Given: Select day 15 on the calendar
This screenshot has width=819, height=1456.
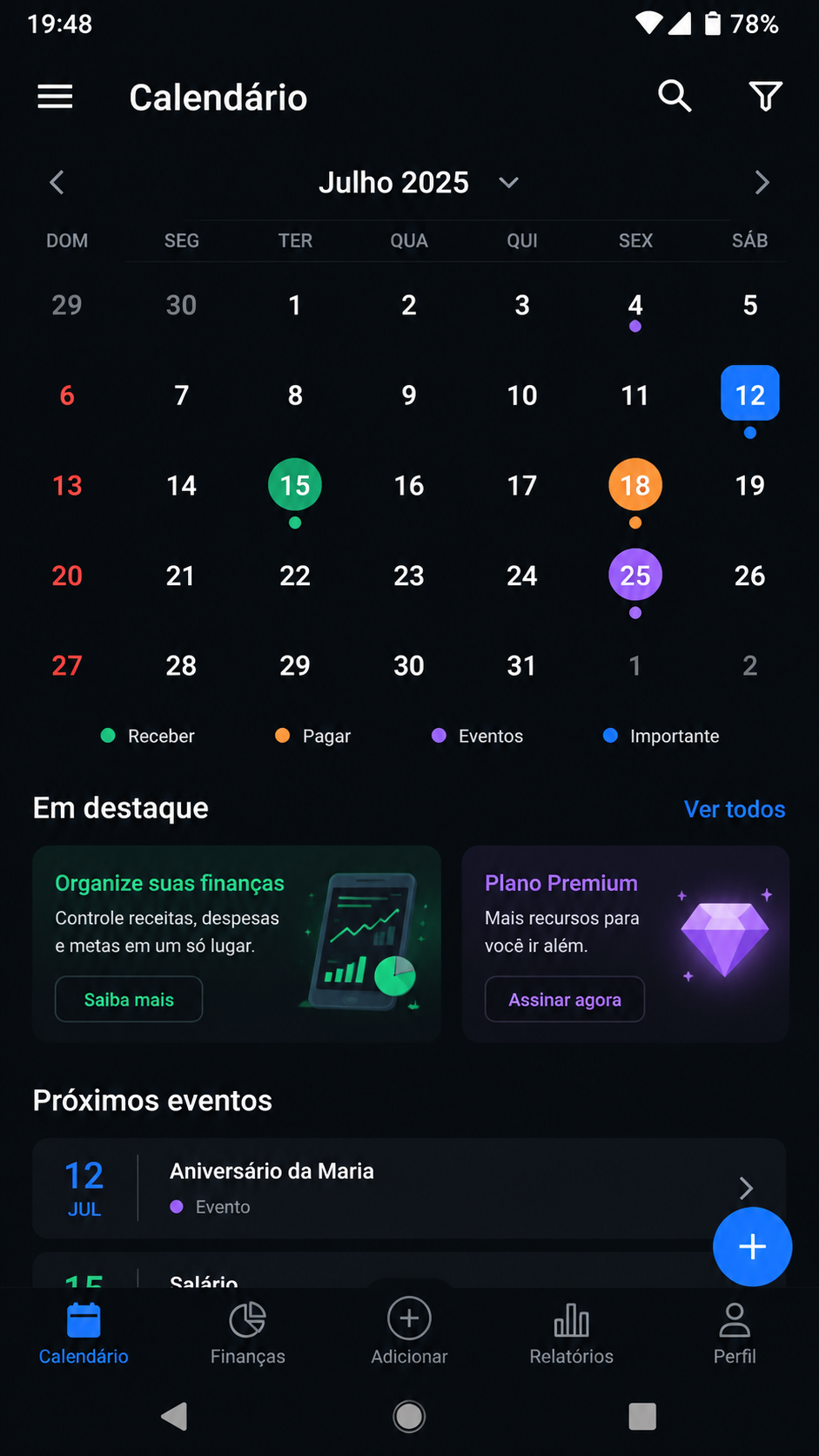Looking at the screenshot, I should (295, 485).
